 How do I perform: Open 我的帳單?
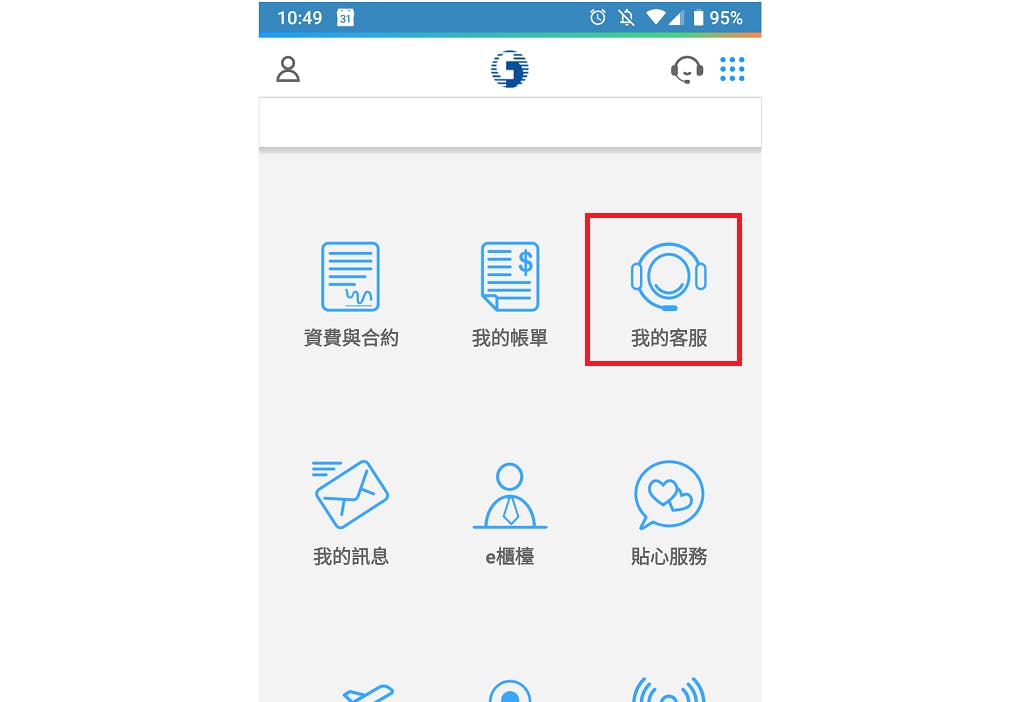click(510, 292)
